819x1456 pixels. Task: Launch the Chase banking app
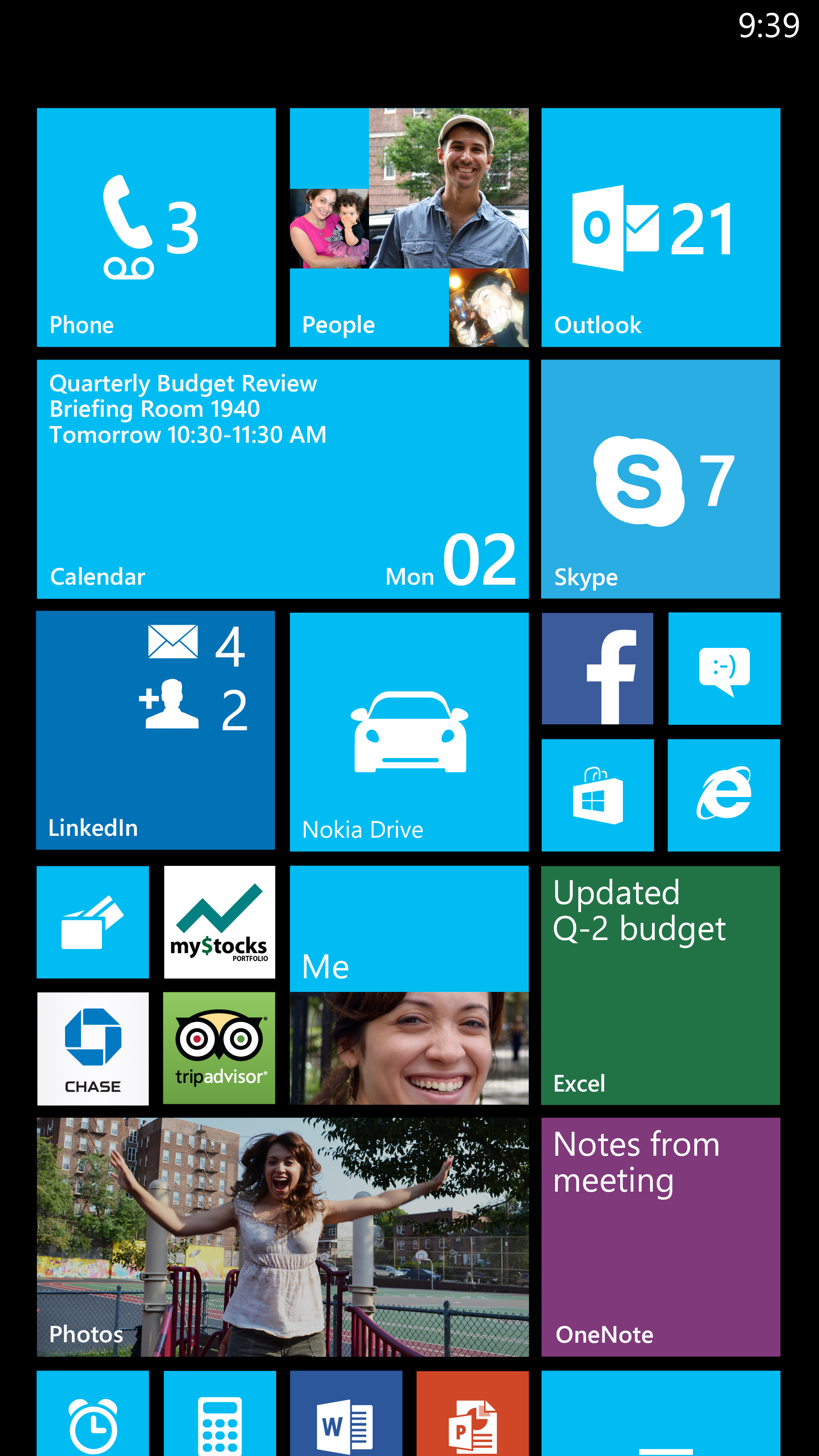tap(93, 1048)
